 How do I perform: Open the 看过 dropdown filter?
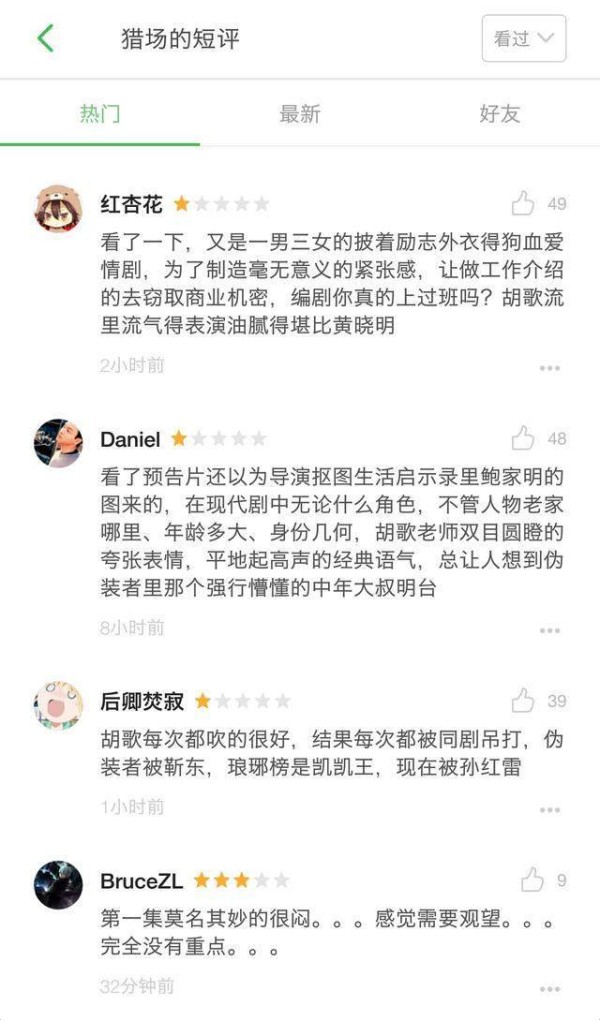pyautogui.click(x=524, y=38)
